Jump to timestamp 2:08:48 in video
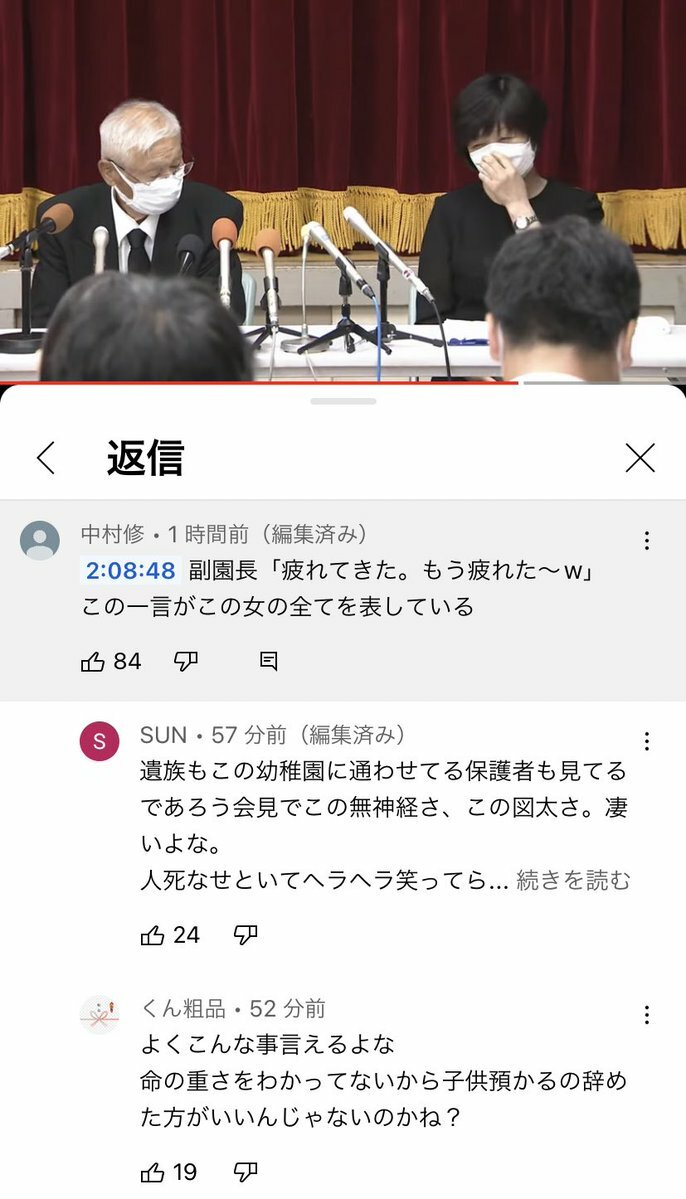686x1199 pixels. [x=131, y=571]
